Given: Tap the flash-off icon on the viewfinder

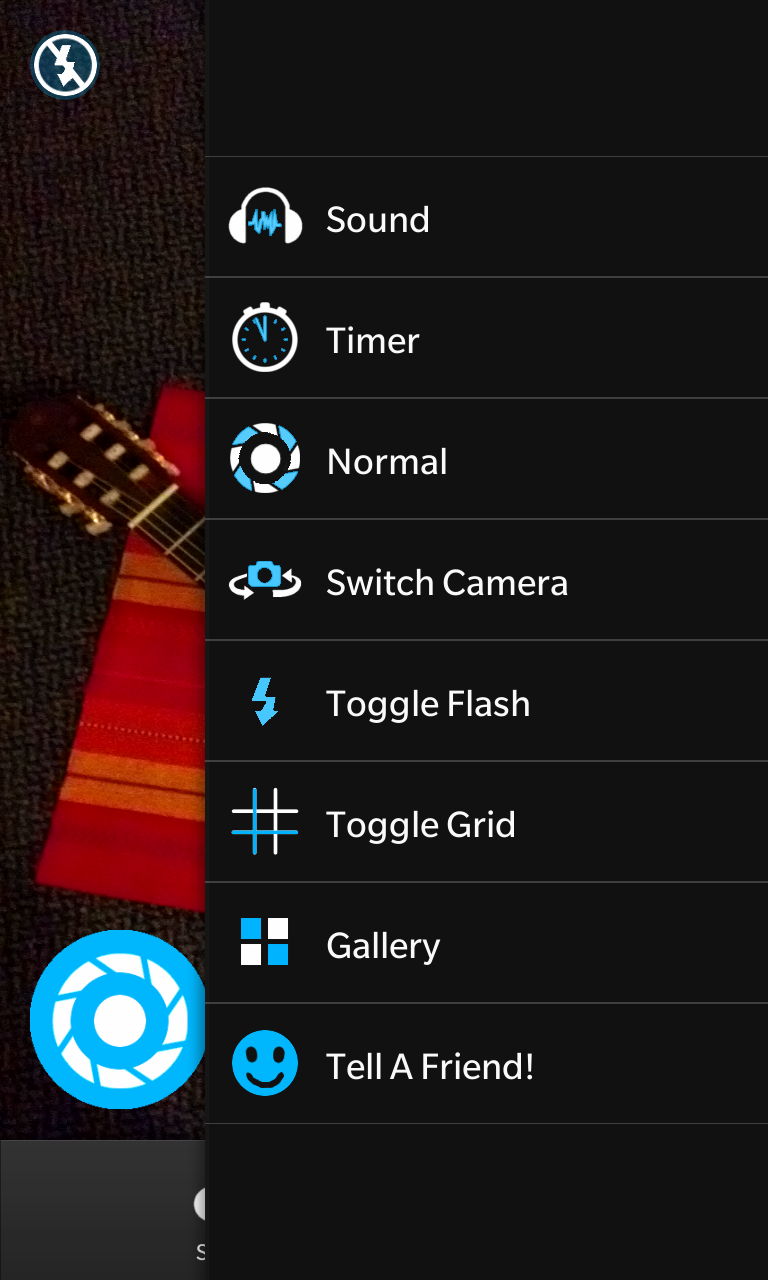Looking at the screenshot, I should [x=65, y=66].
